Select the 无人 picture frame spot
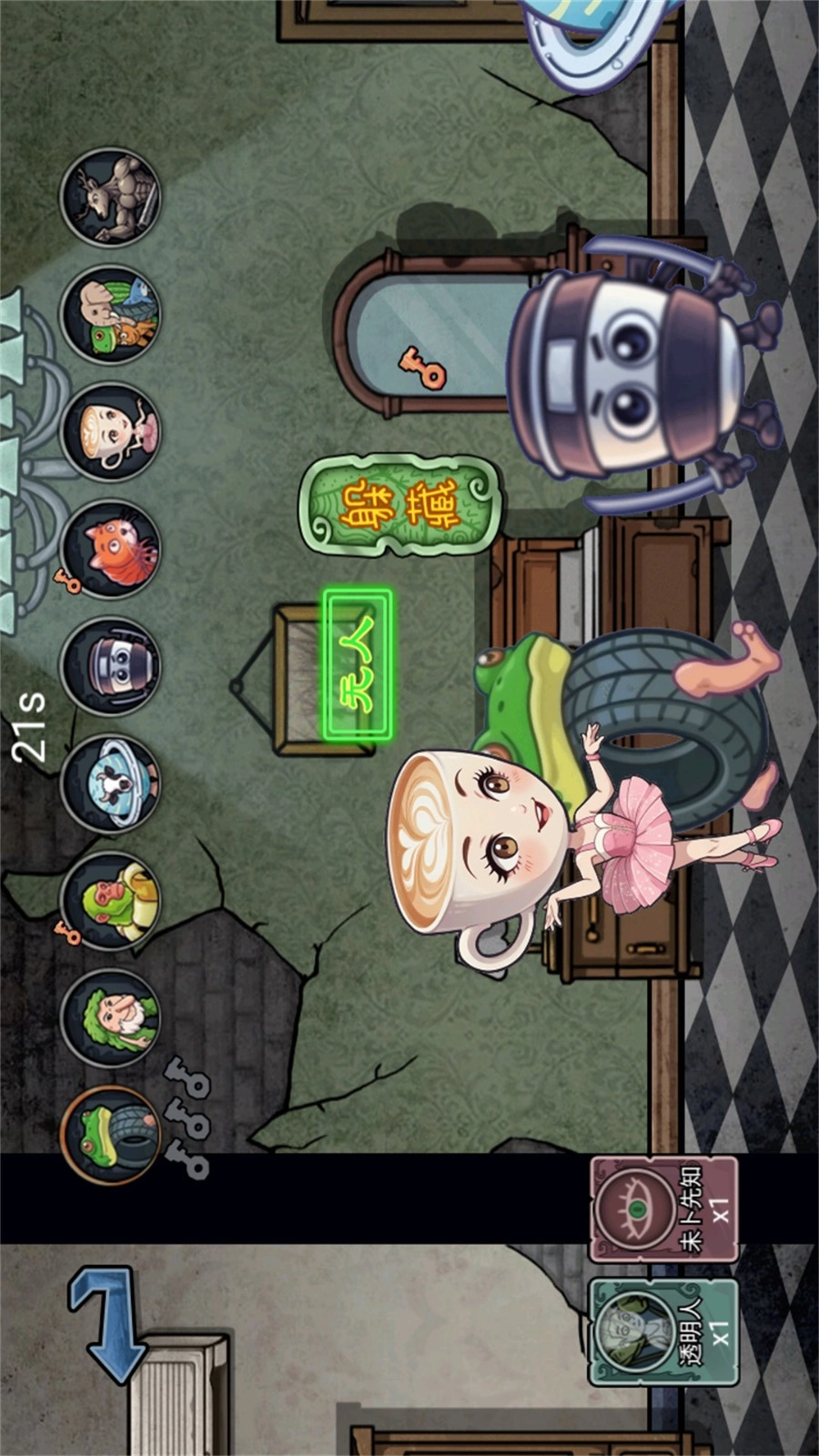This screenshot has width=819, height=1456. [358, 664]
